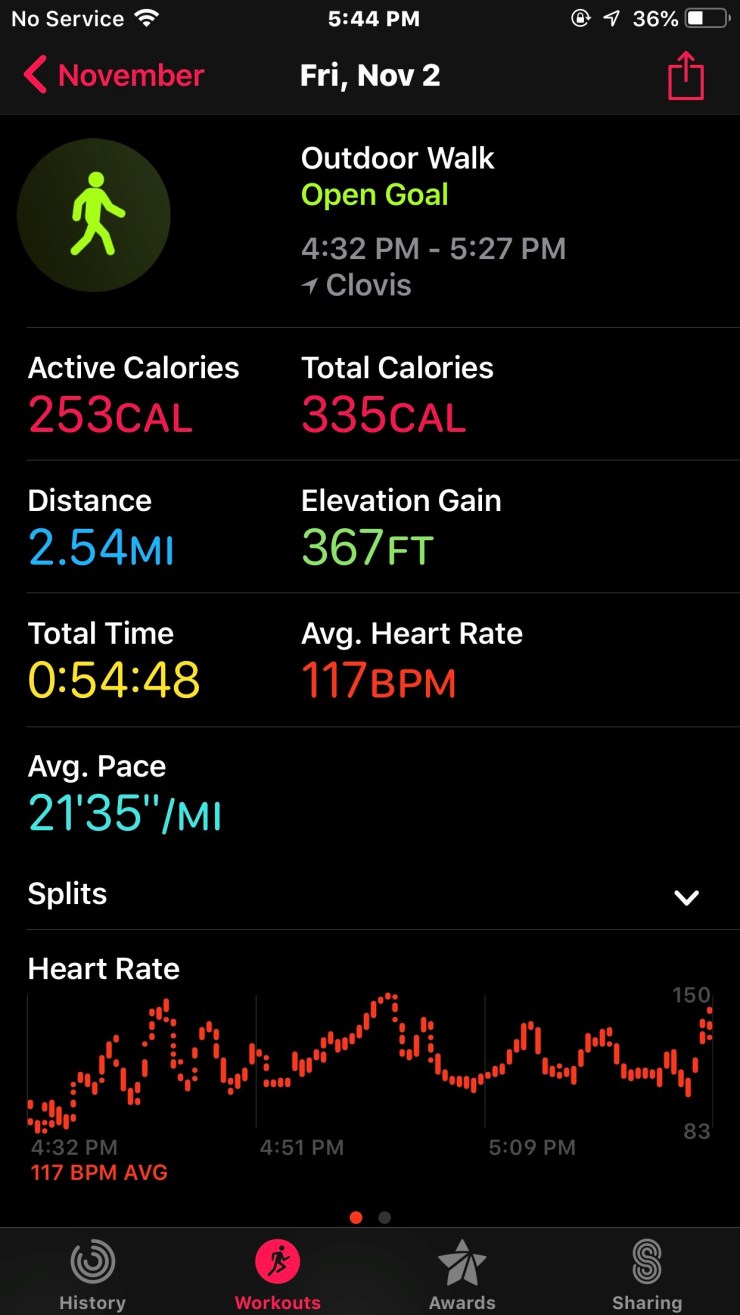Switch to the Workouts tab
The width and height of the screenshot is (740, 1315).
[277, 1272]
